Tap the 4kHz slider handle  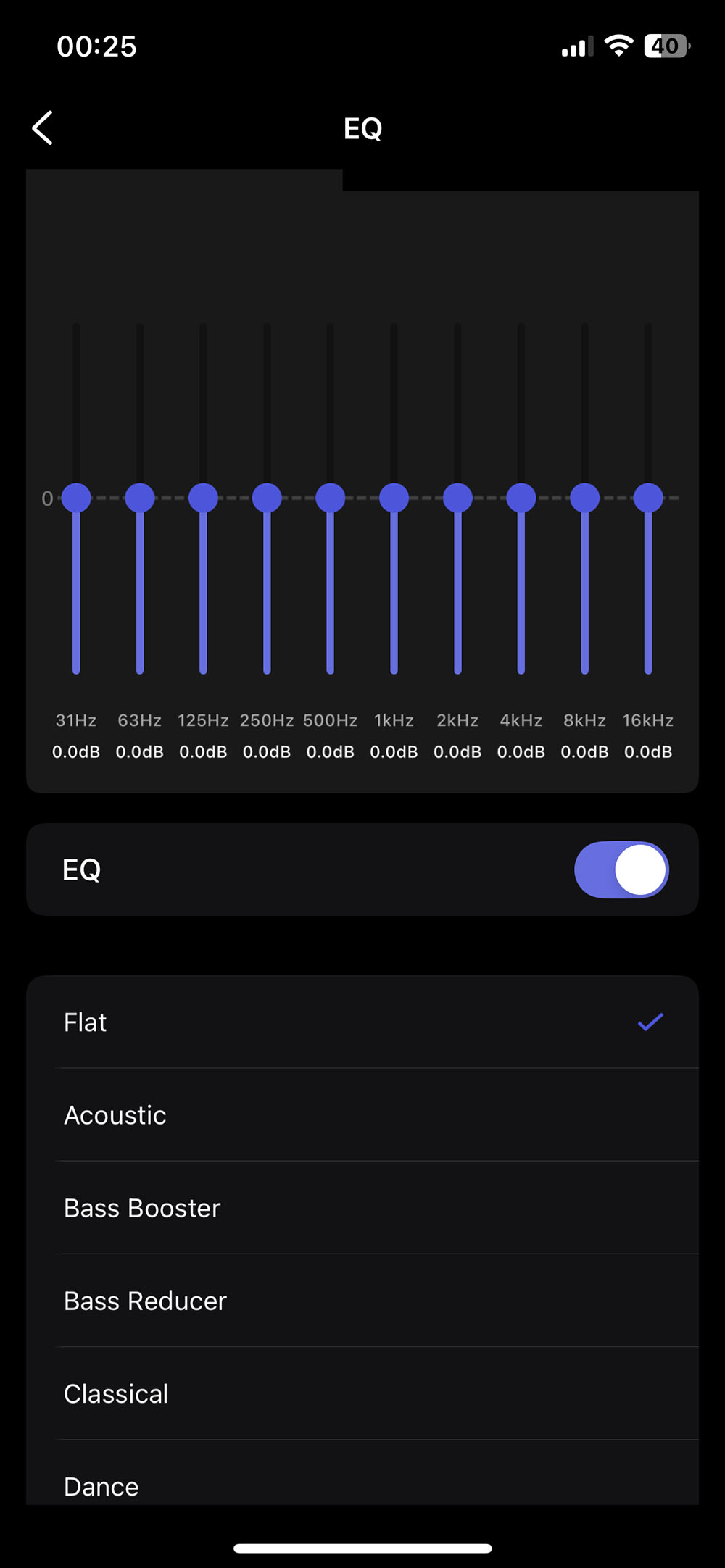tap(521, 498)
